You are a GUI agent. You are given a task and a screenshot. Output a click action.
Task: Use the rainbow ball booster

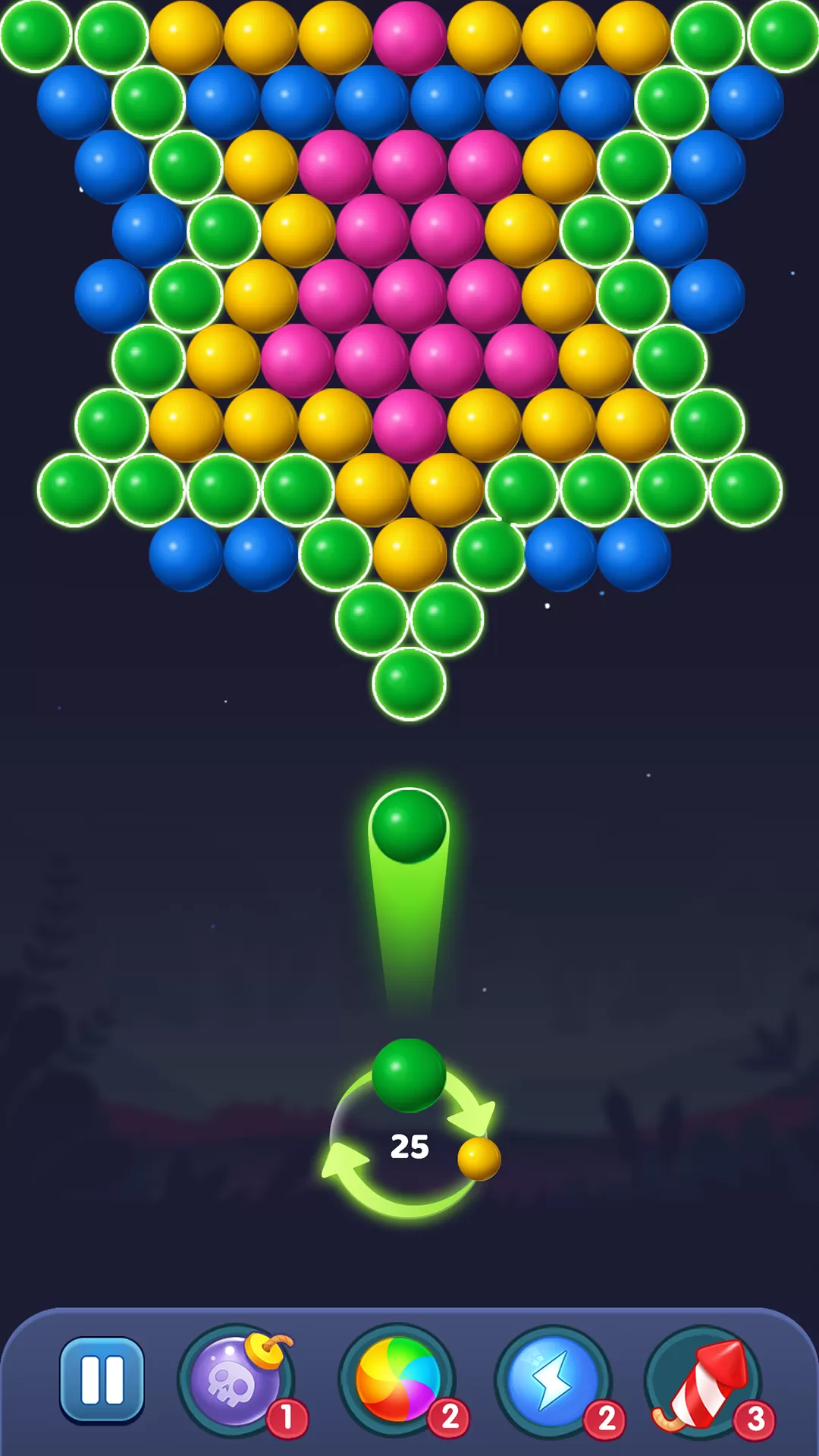[397, 1379]
